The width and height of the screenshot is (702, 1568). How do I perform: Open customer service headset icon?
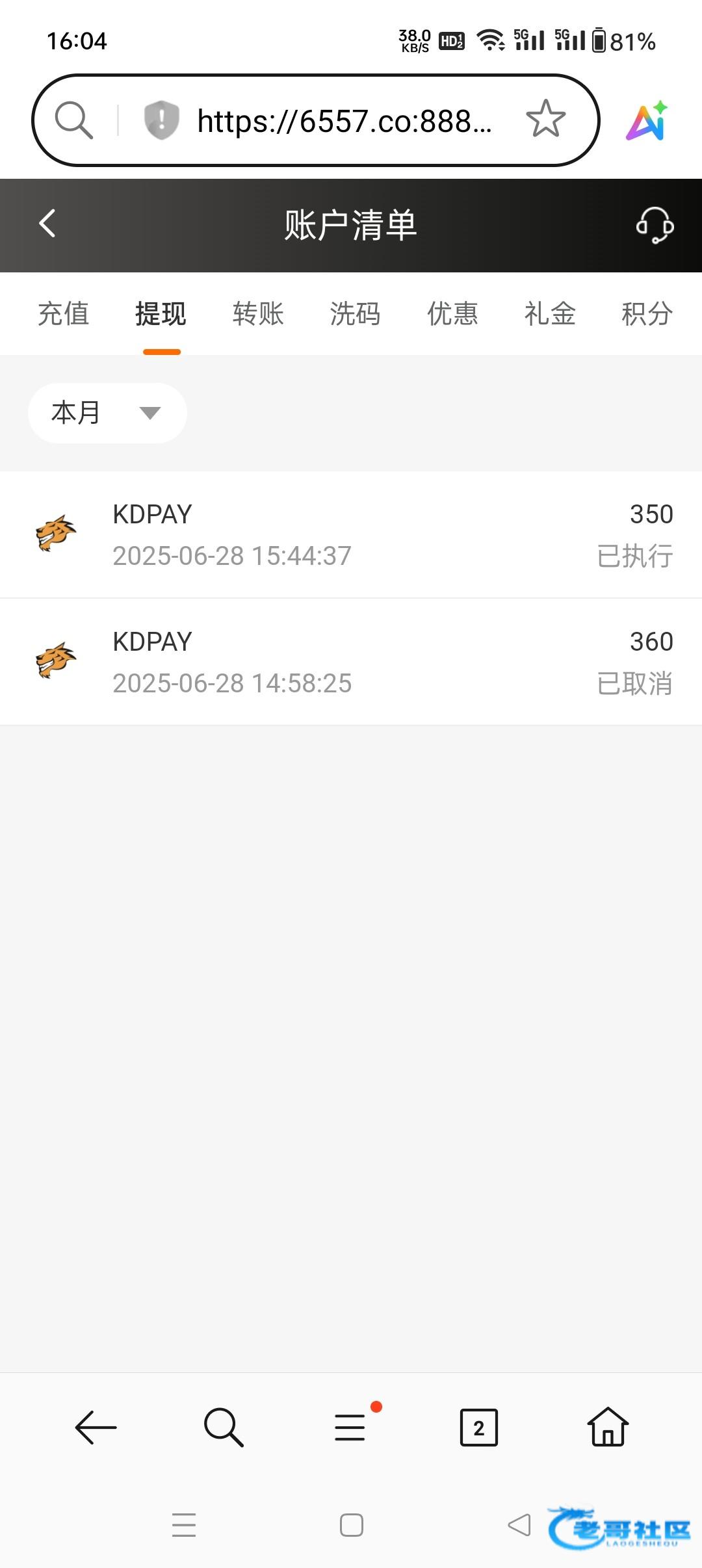654,225
